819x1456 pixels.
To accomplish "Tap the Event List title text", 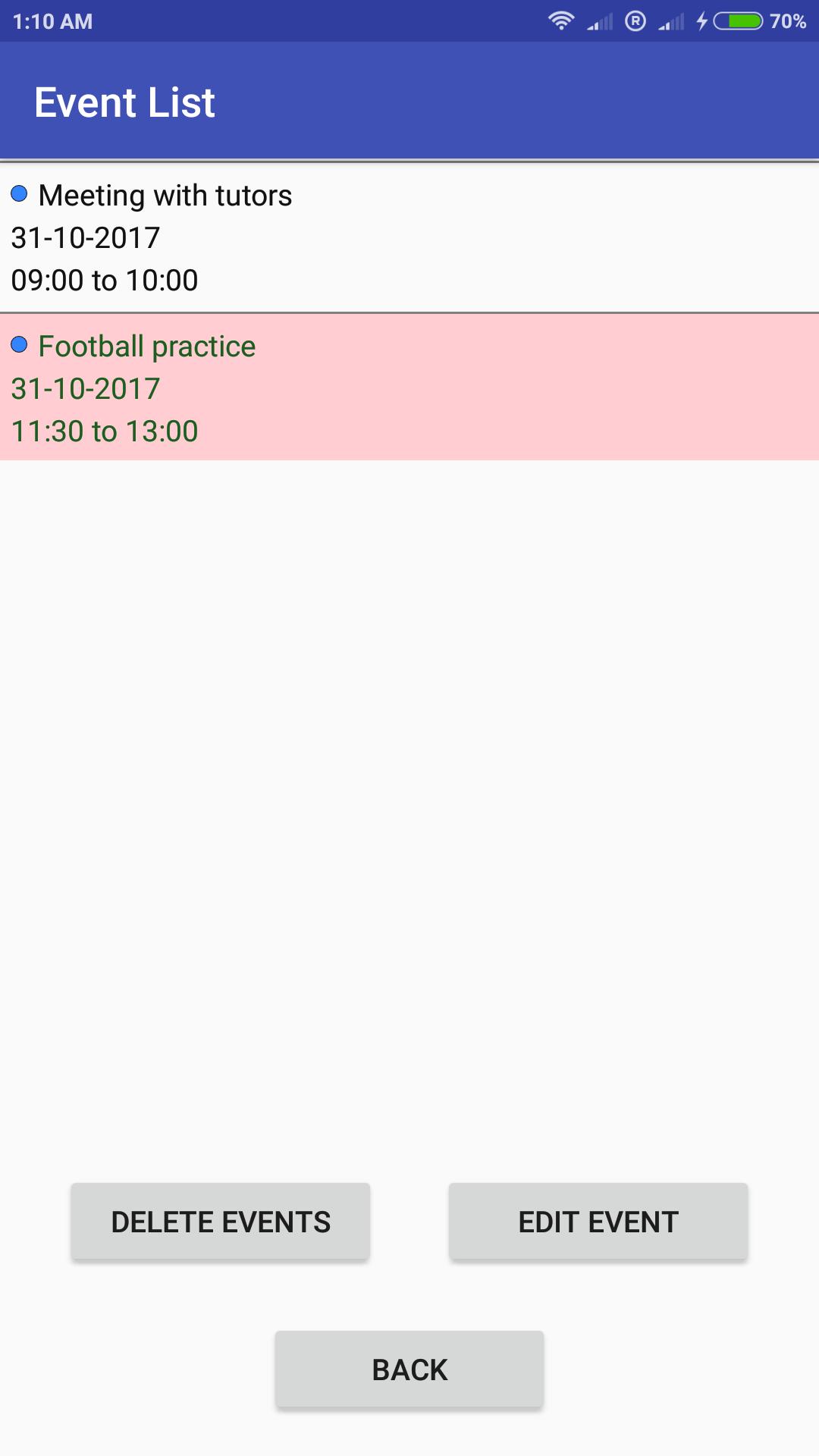I will 124,101.
